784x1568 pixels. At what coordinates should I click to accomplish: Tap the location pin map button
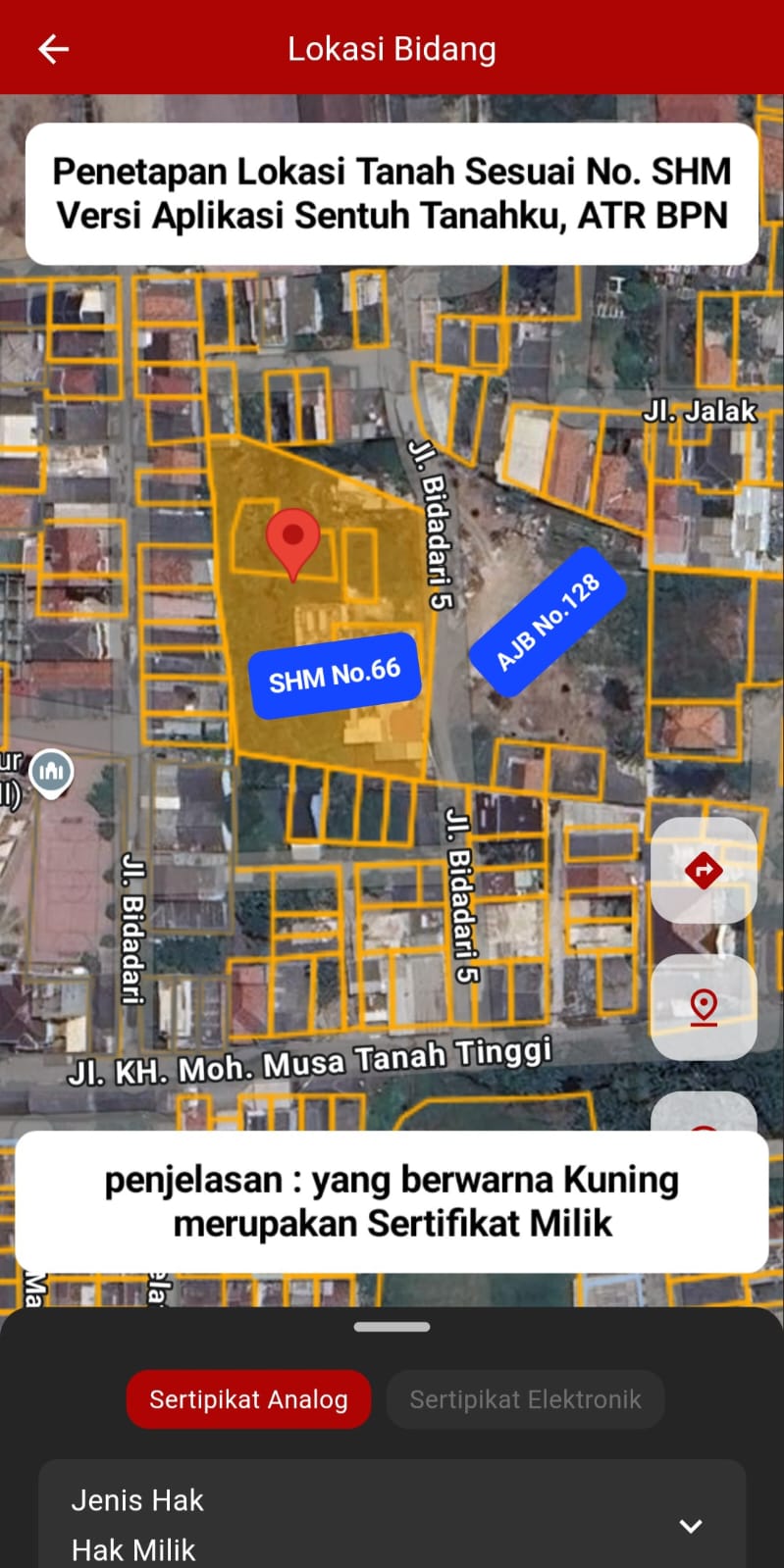click(704, 1006)
